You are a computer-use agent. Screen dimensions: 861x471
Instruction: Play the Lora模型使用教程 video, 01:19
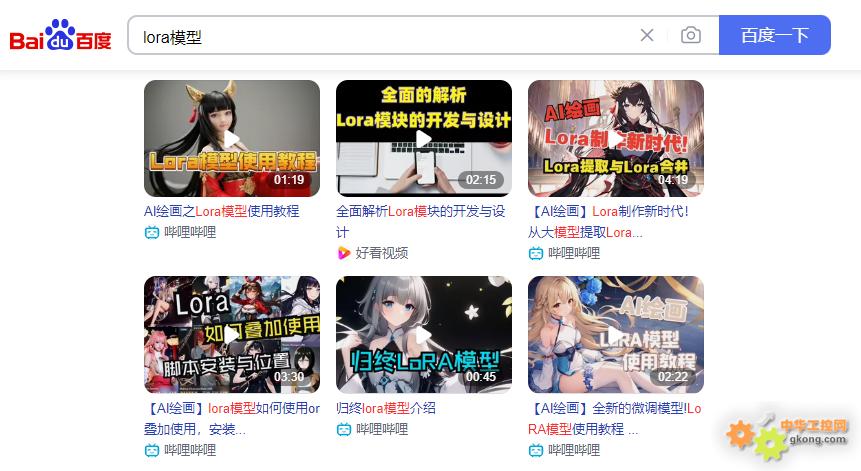coord(232,138)
